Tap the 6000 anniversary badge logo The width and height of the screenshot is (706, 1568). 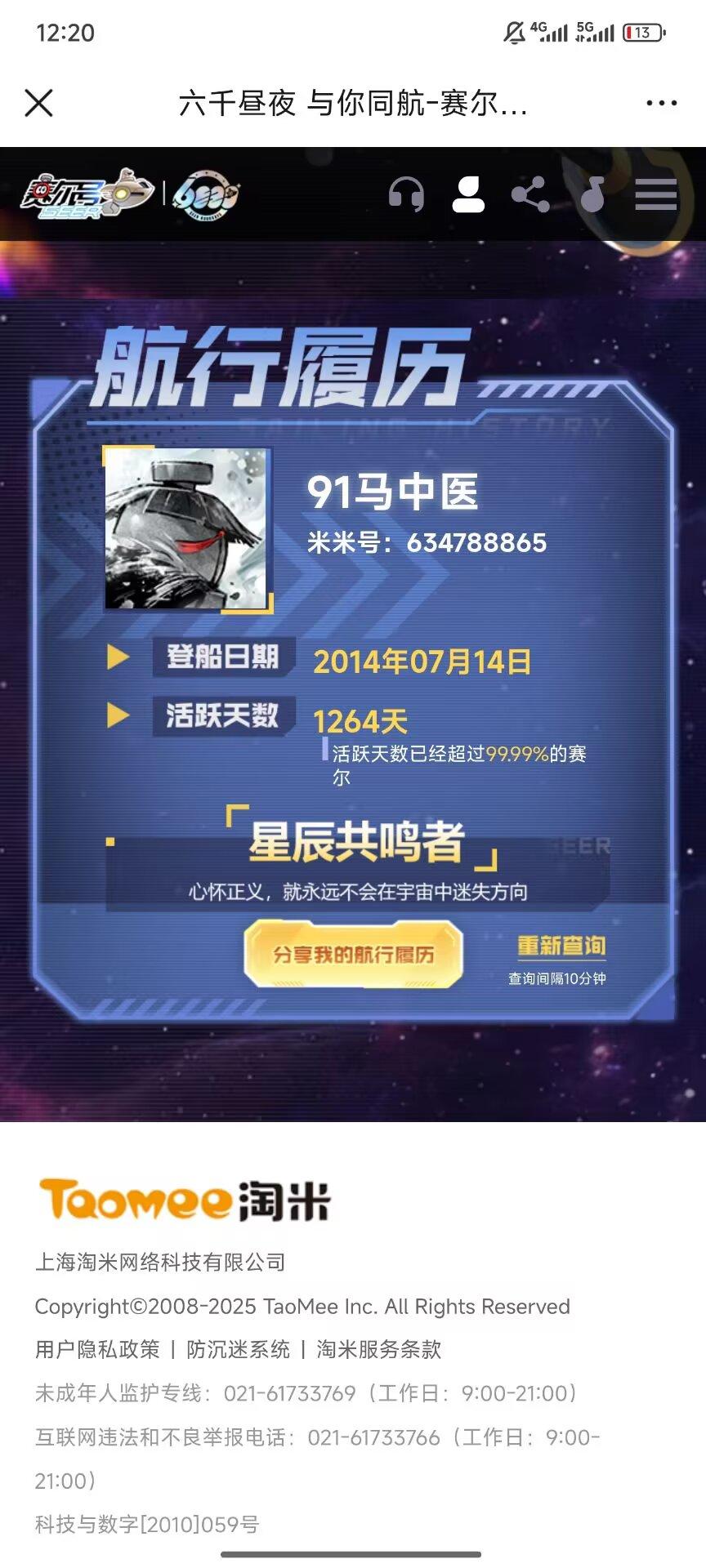pos(207,194)
